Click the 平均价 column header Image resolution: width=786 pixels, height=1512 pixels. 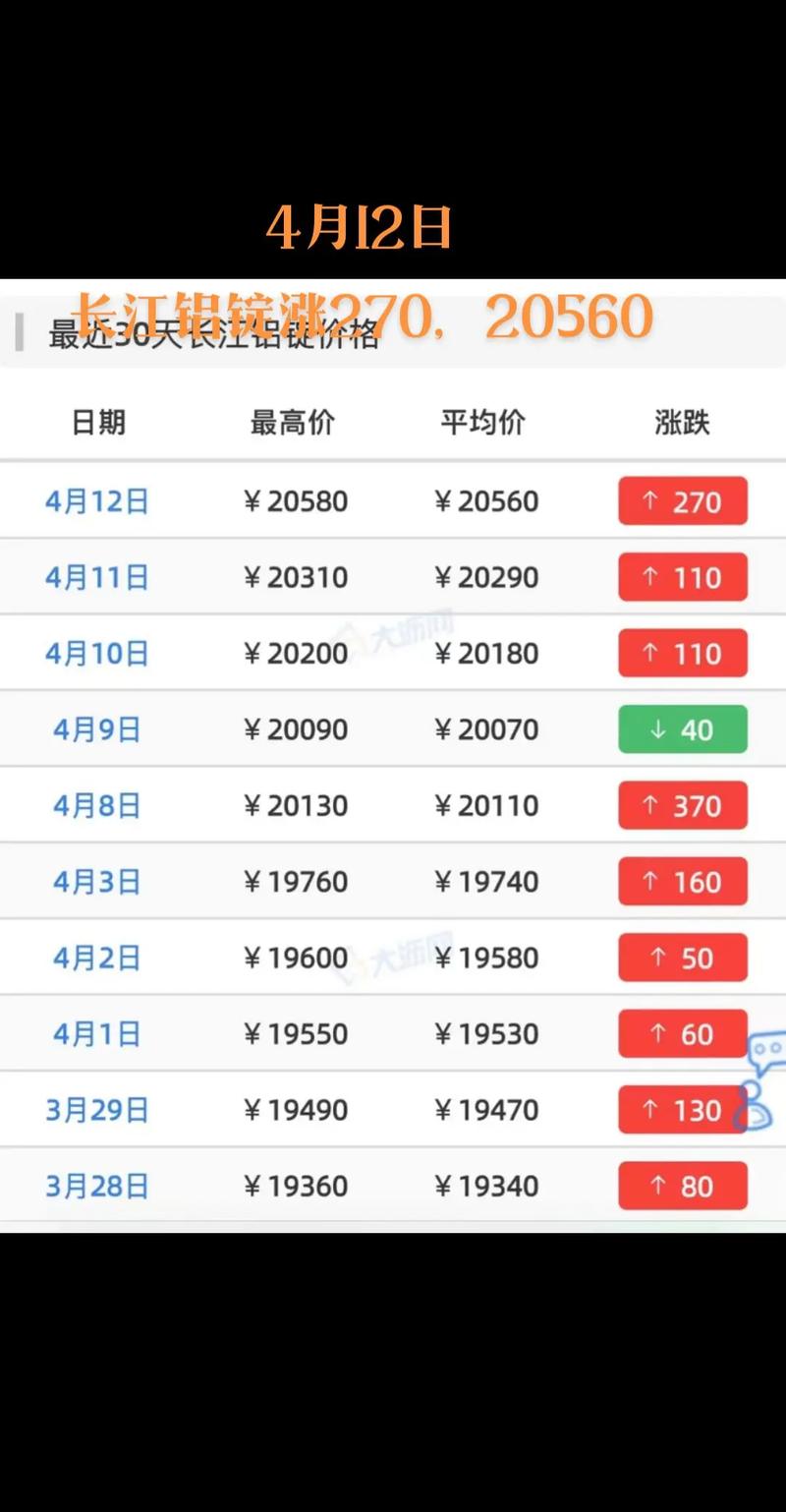(x=483, y=423)
